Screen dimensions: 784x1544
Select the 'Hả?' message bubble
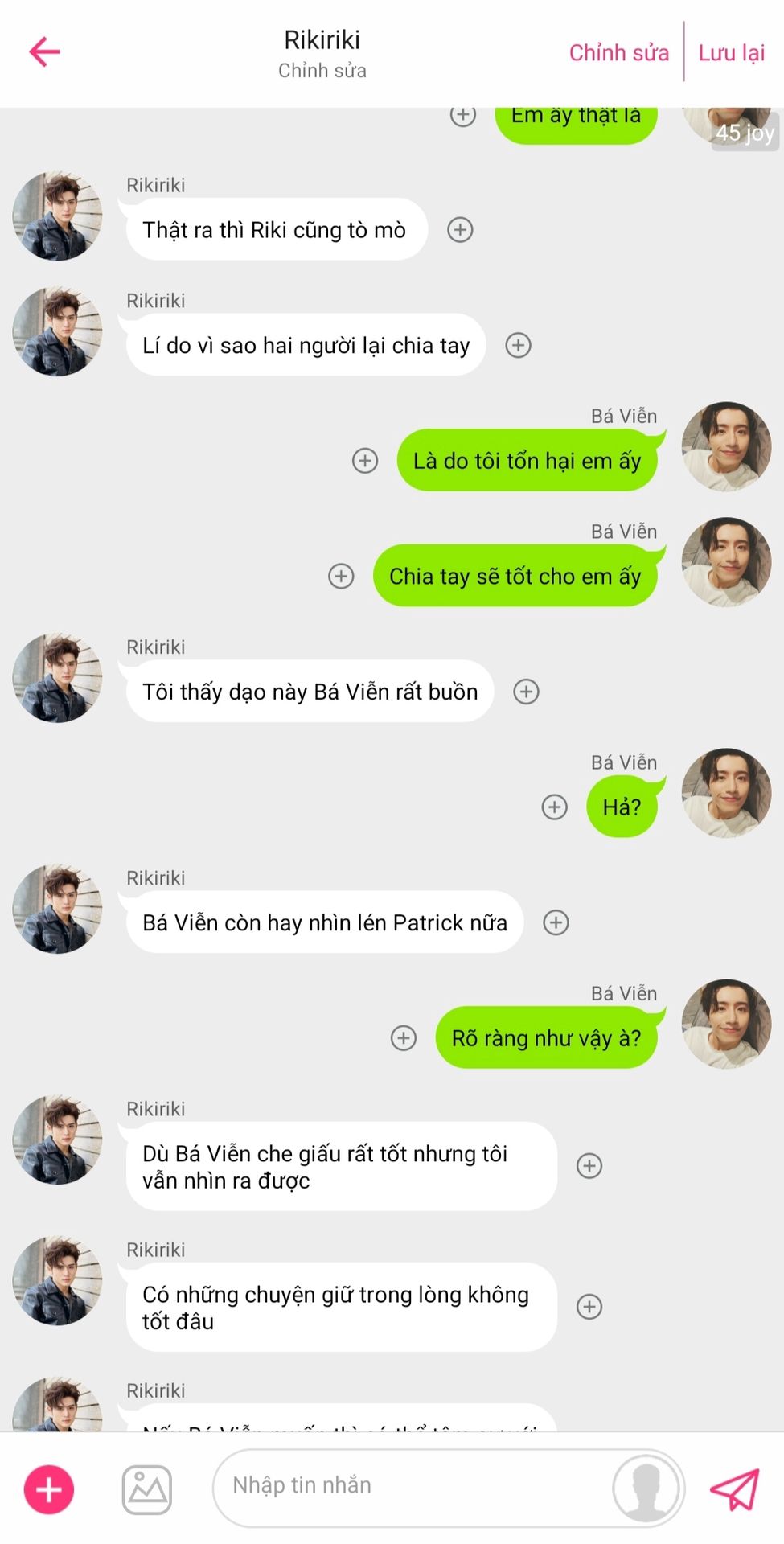pyautogui.click(x=622, y=807)
